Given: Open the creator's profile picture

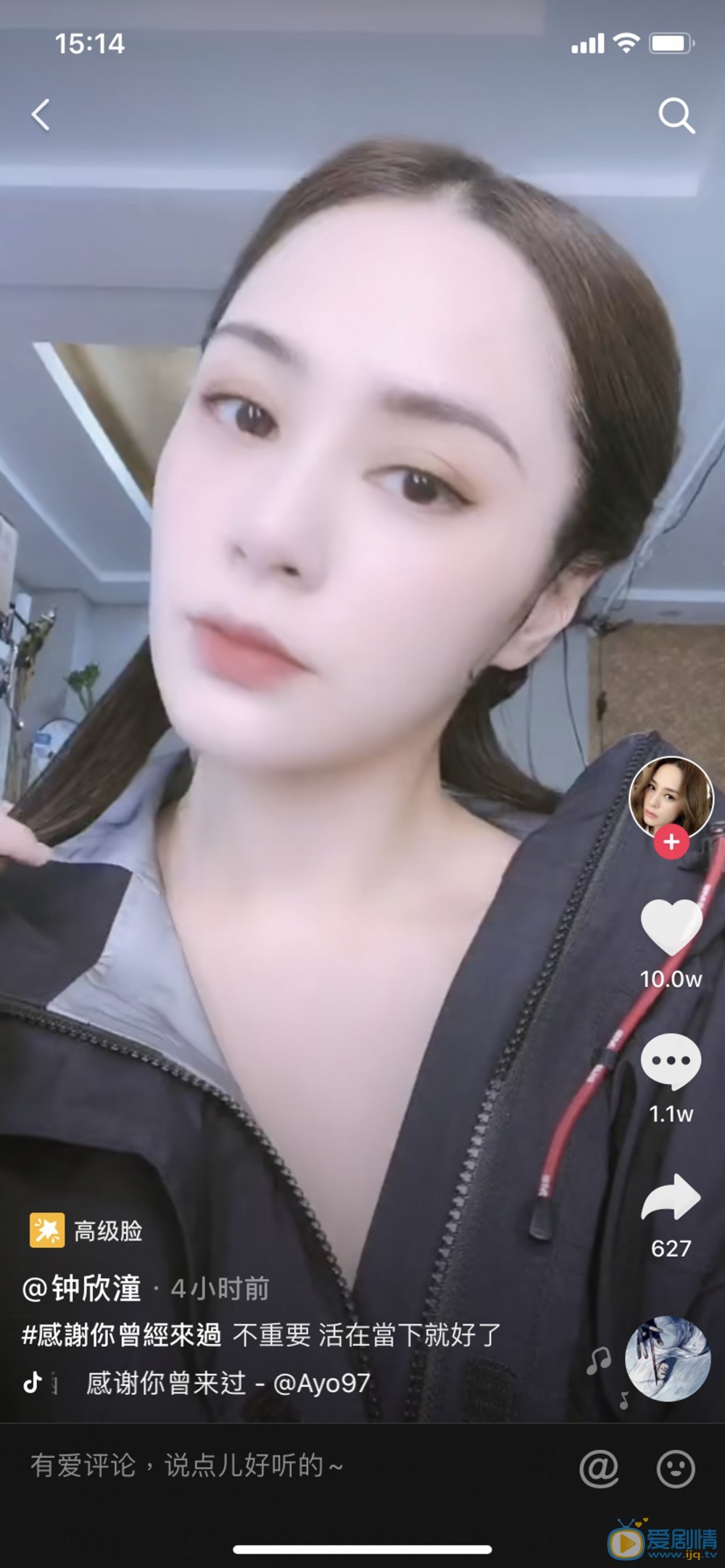Looking at the screenshot, I should click(671, 798).
